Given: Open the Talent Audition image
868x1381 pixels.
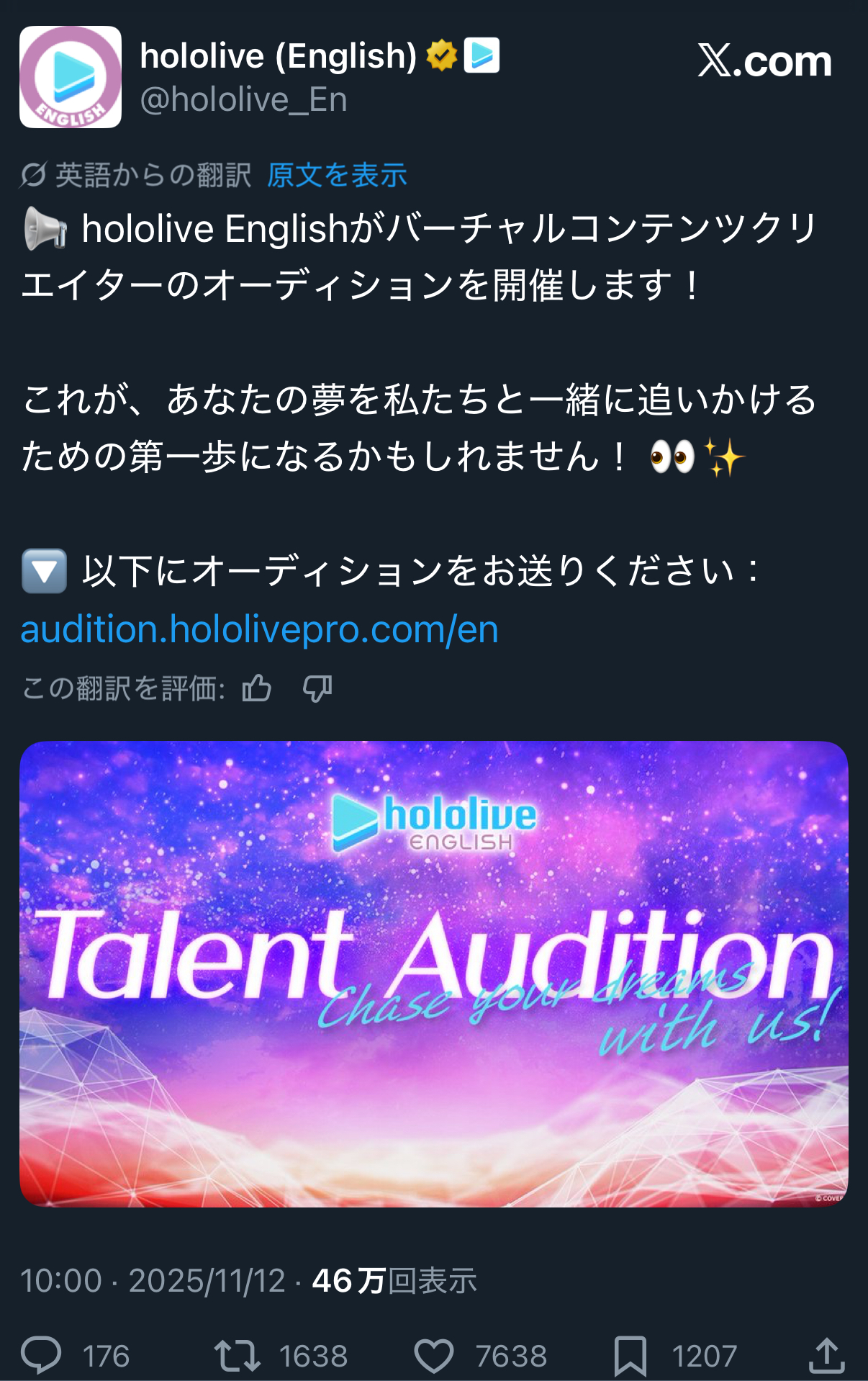Looking at the screenshot, I should pyautogui.click(x=433, y=973).
